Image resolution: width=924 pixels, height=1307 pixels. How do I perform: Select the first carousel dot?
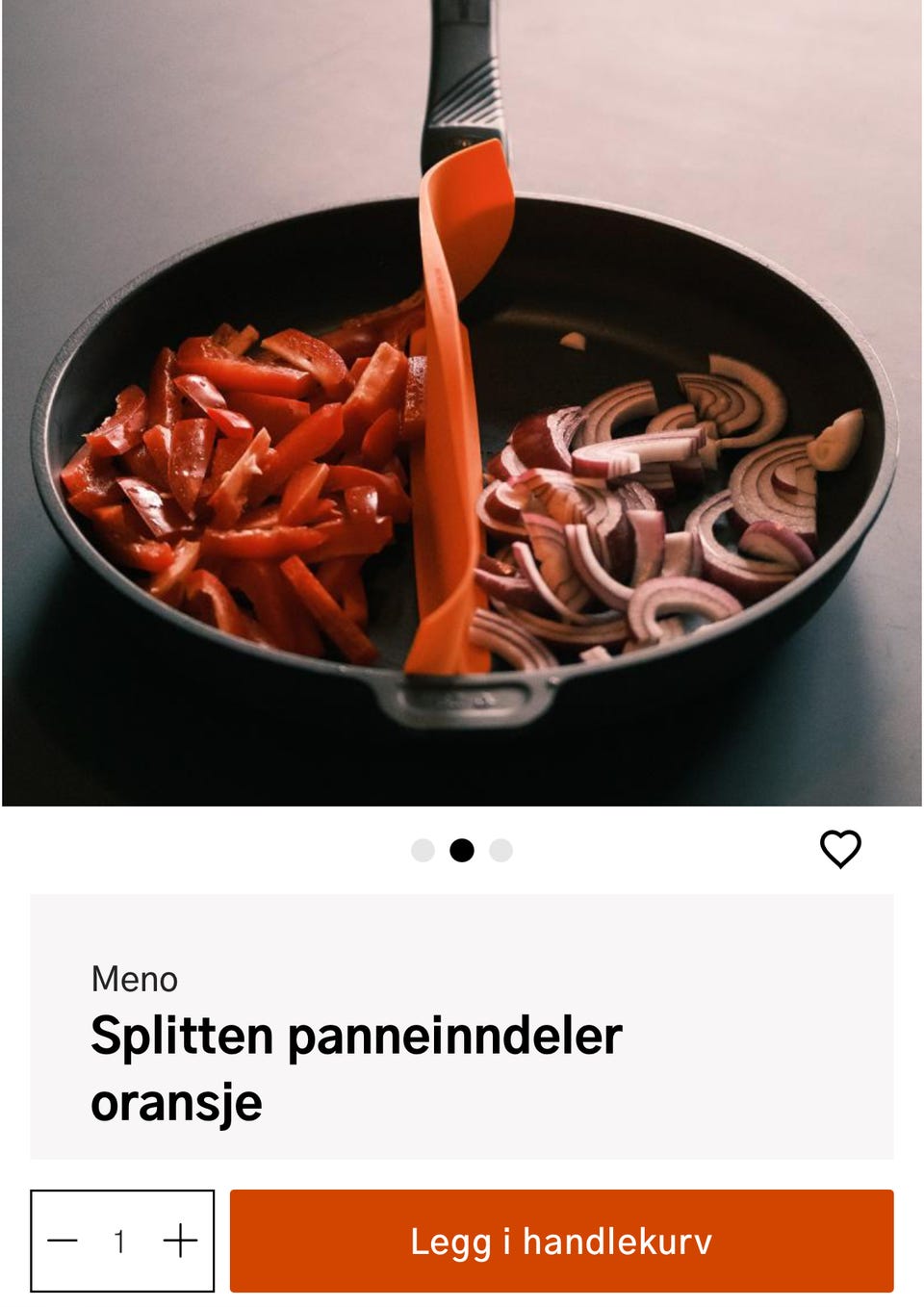(423, 850)
